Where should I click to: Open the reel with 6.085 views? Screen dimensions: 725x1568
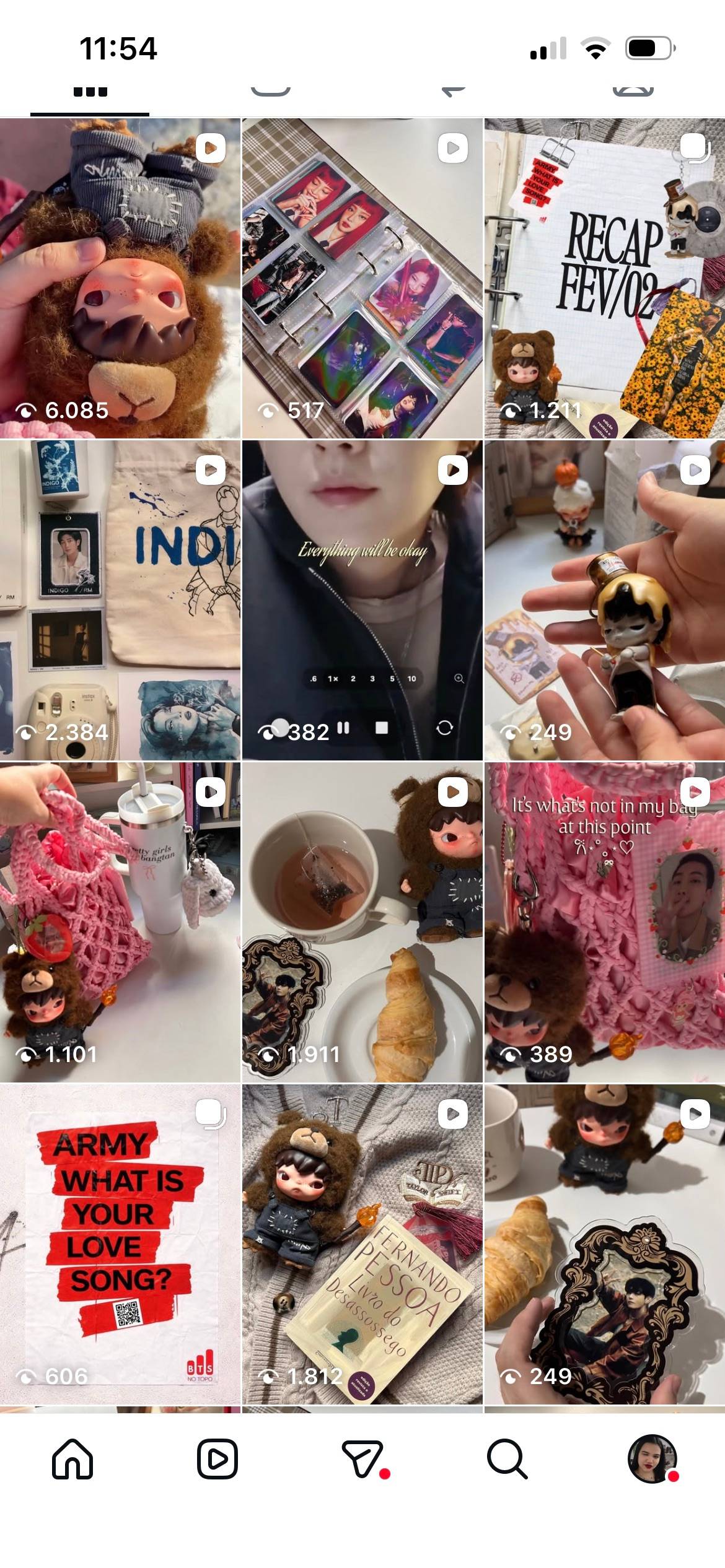click(x=120, y=278)
